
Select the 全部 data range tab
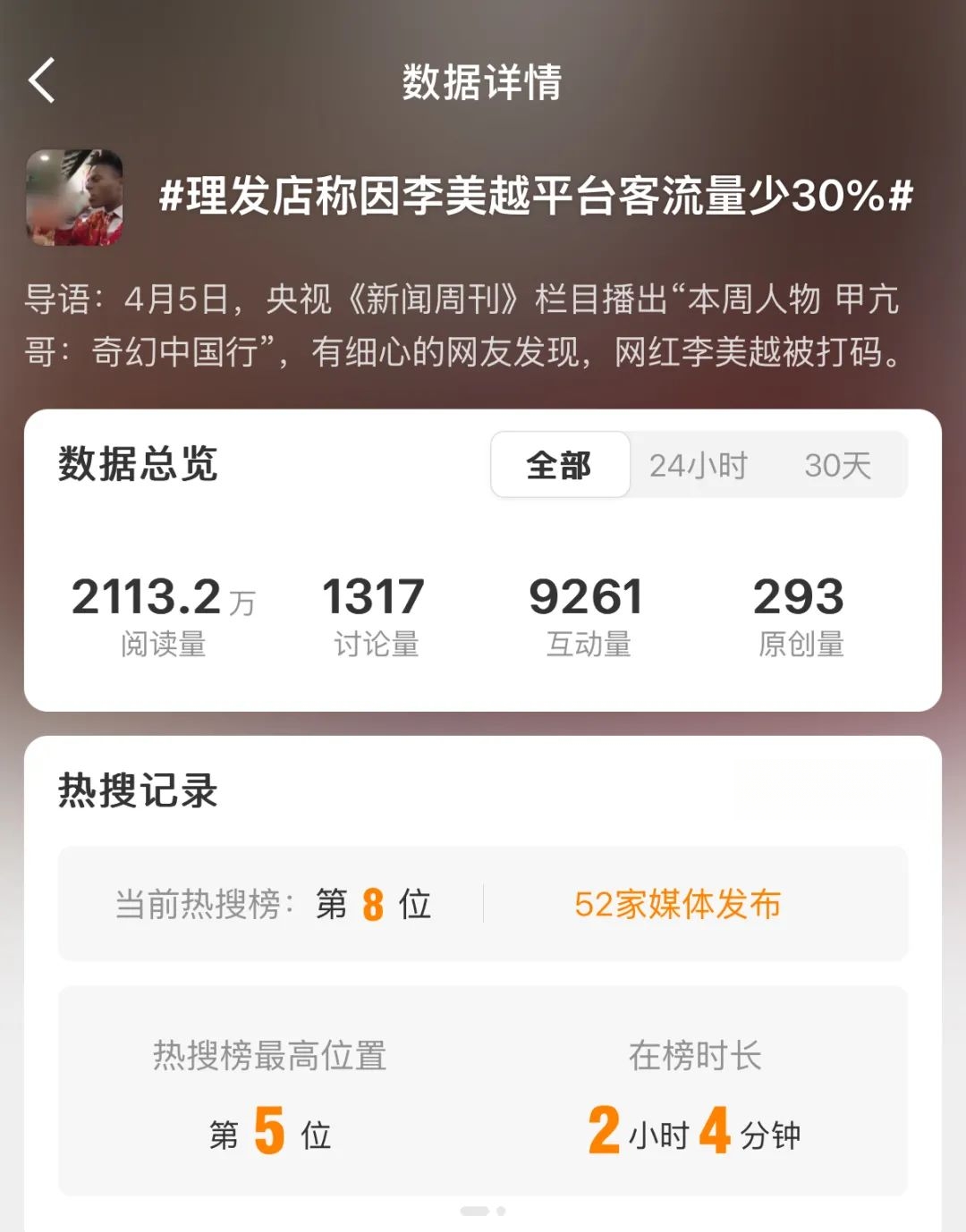[560, 465]
